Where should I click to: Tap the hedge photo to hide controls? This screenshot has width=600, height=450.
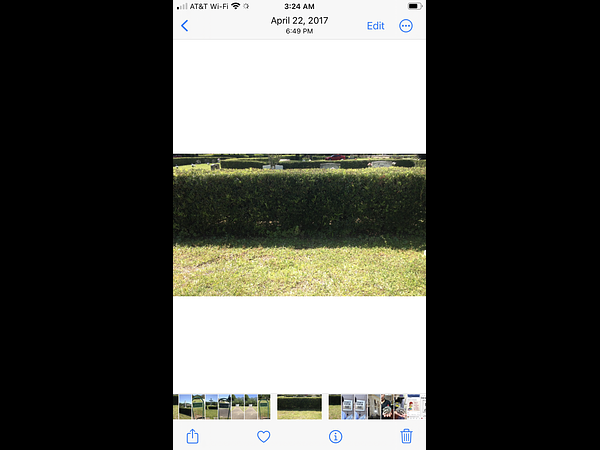point(299,225)
